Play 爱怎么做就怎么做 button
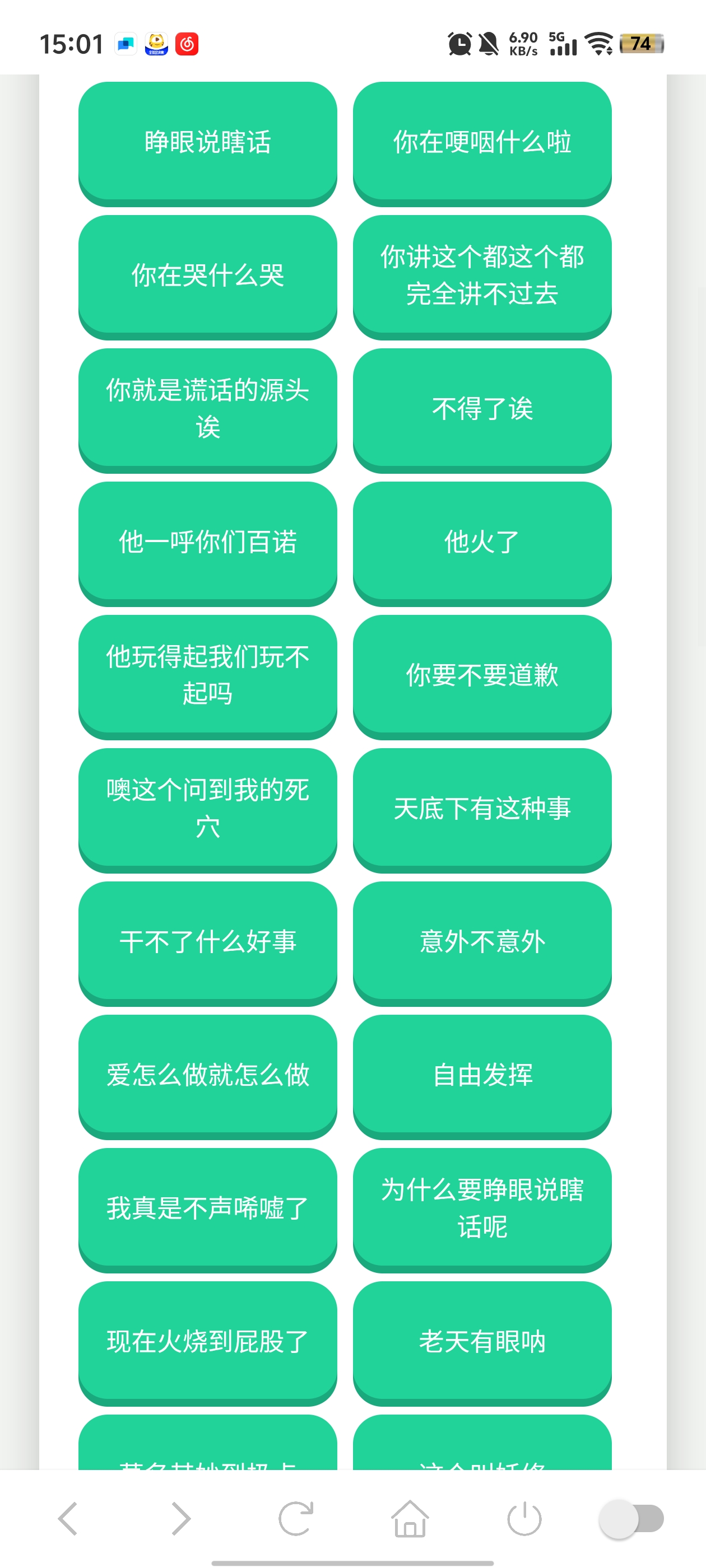 click(x=207, y=1075)
